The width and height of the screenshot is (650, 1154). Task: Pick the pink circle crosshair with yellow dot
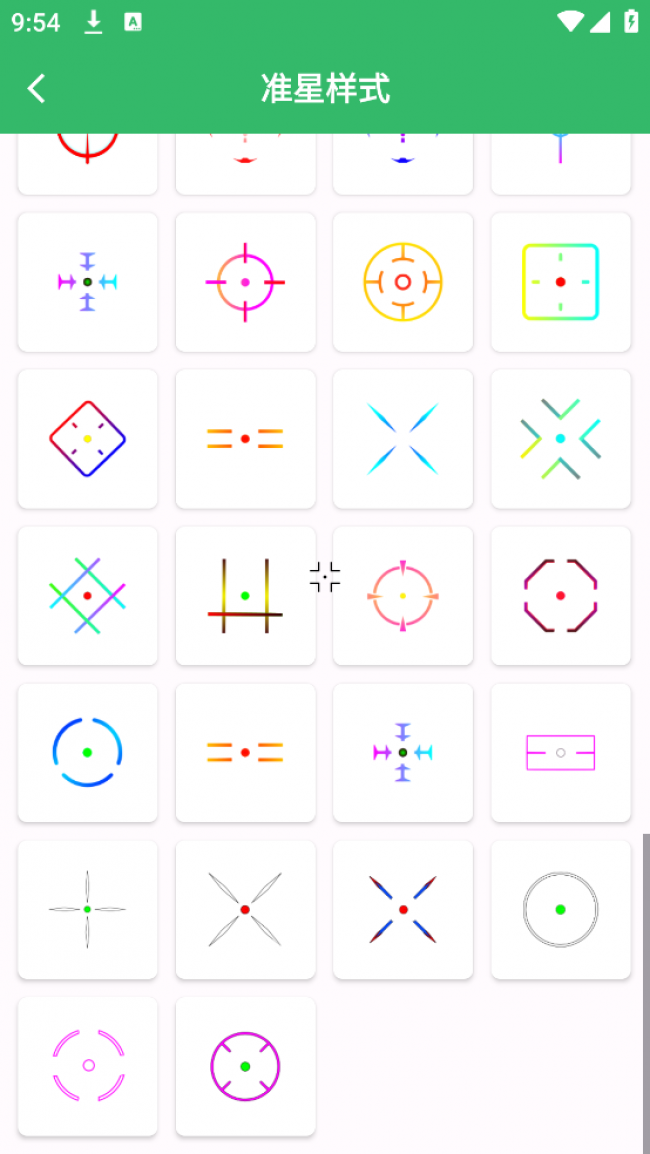[403, 596]
